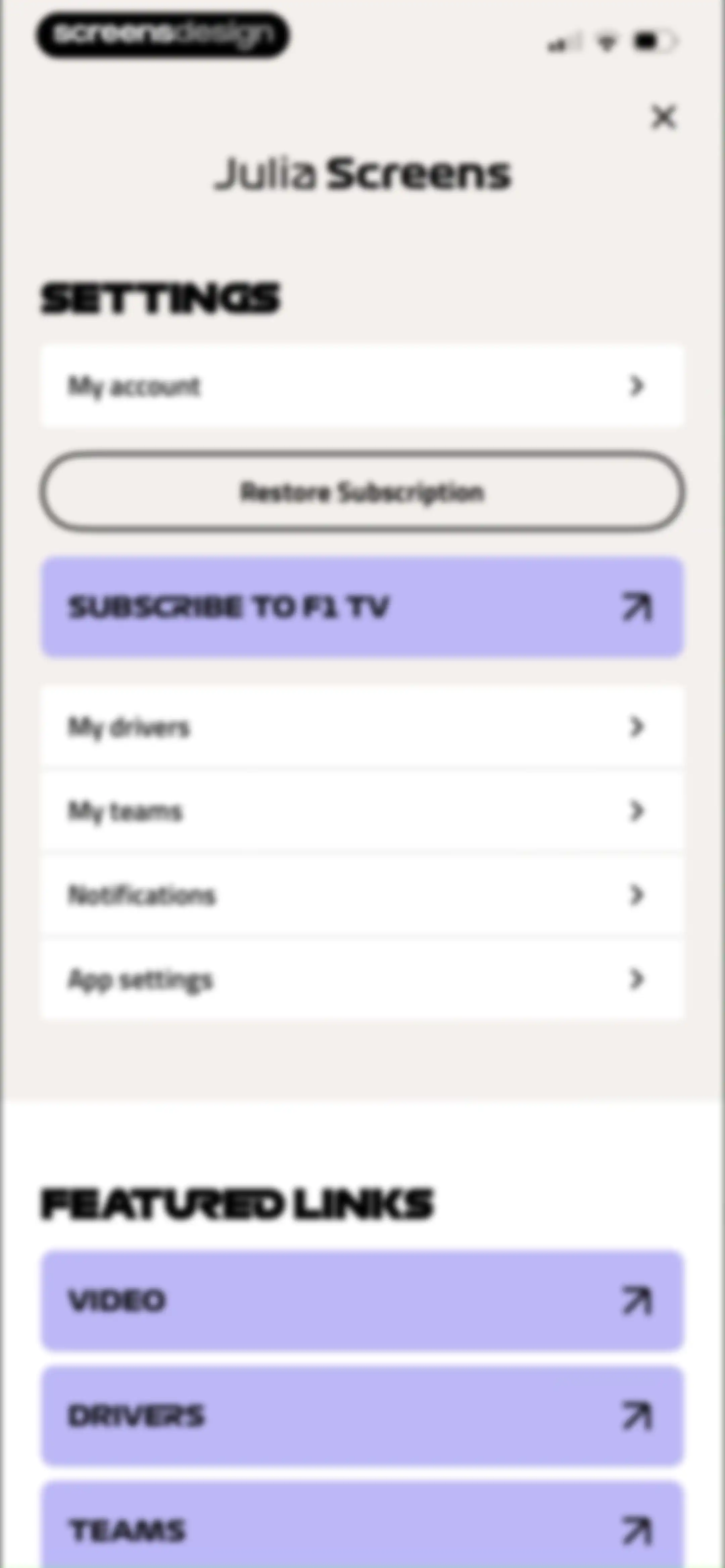Image resolution: width=725 pixels, height=1568 pixels.
Task: Close the settings screen
Action: 663,117
